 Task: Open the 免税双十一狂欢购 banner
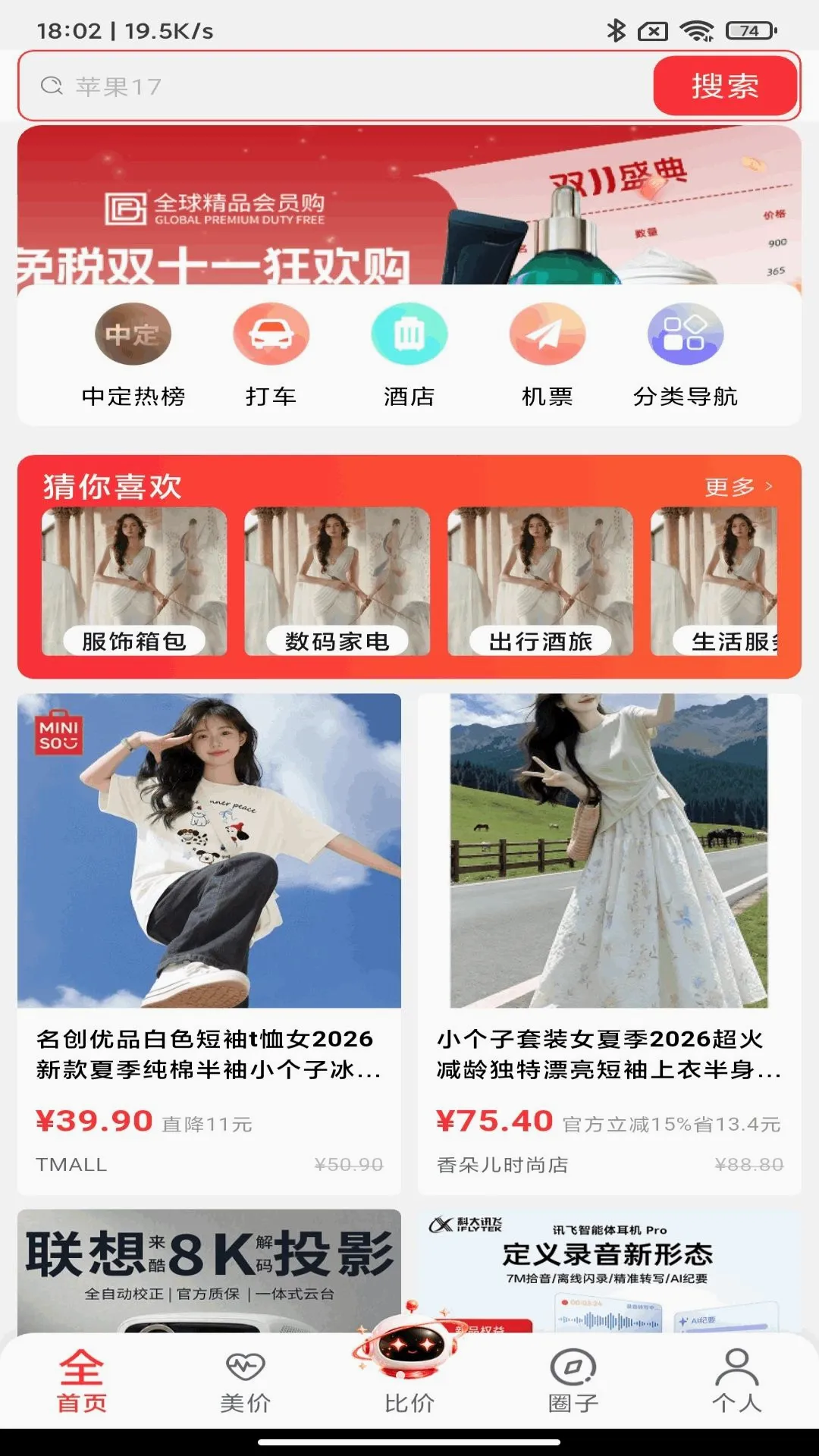[409, 206]
